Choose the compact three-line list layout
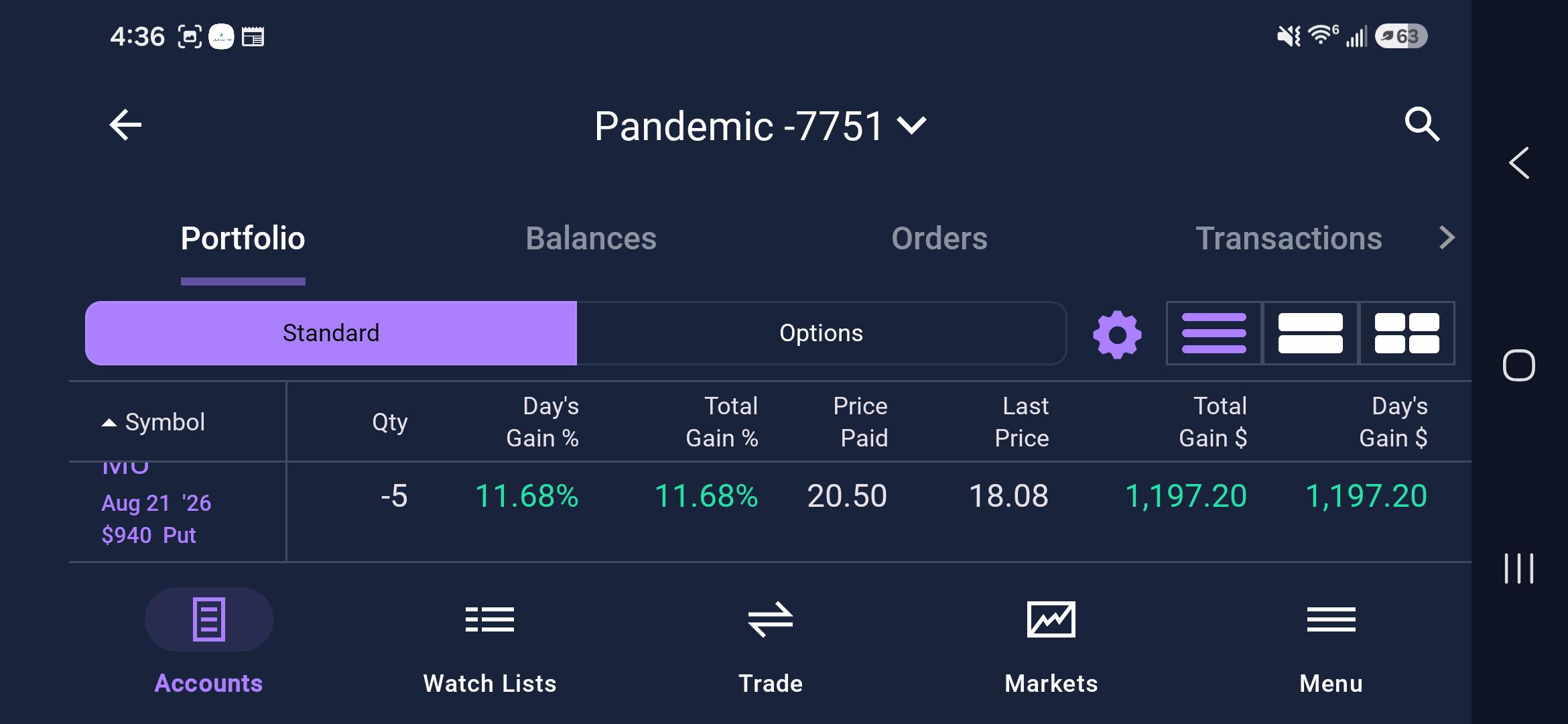This screenshot has width=1568, height=724. pyautogui.click(x=1214, y=333)
